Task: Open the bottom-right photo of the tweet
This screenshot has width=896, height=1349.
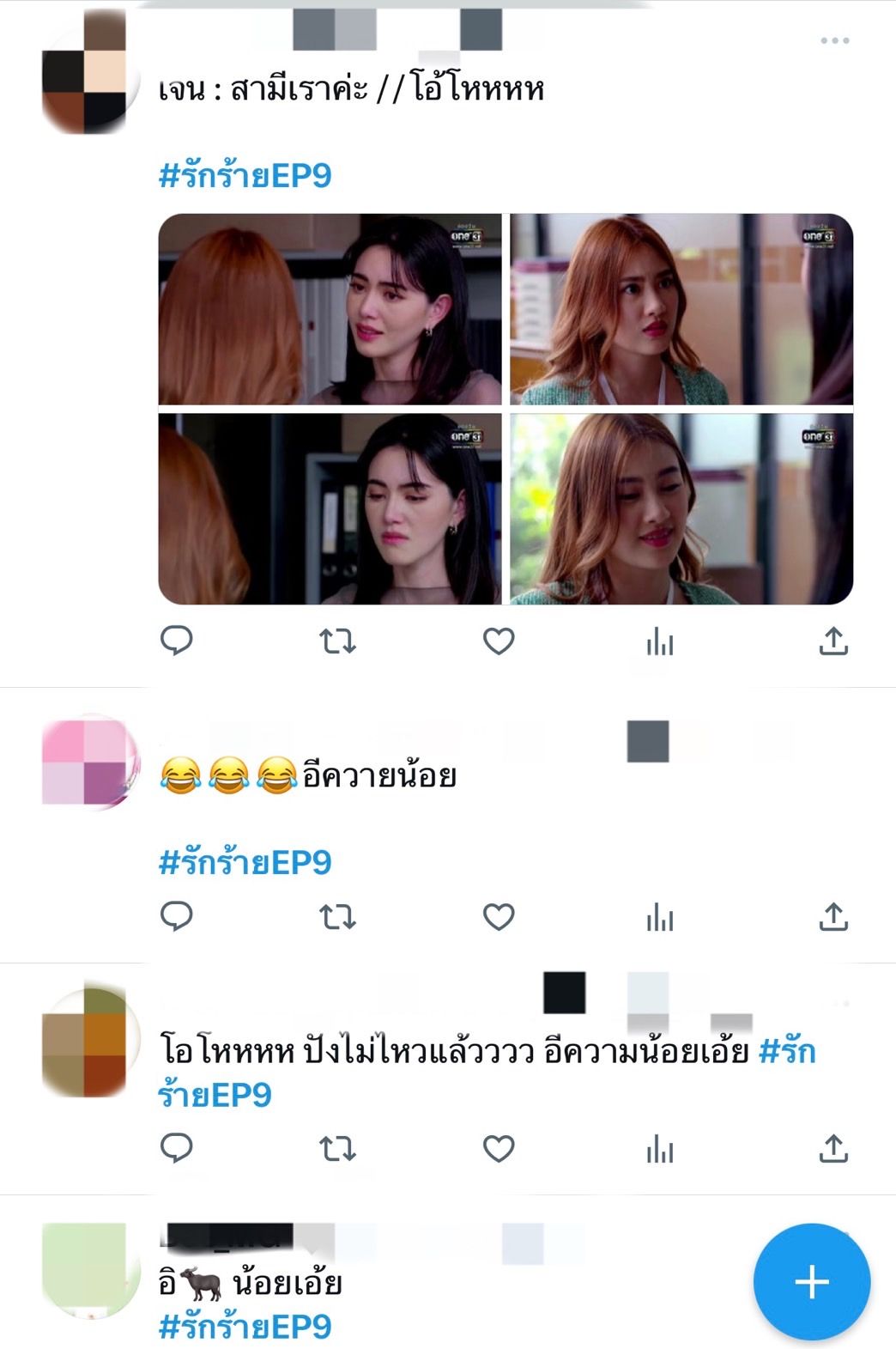Action: point(681,509)
